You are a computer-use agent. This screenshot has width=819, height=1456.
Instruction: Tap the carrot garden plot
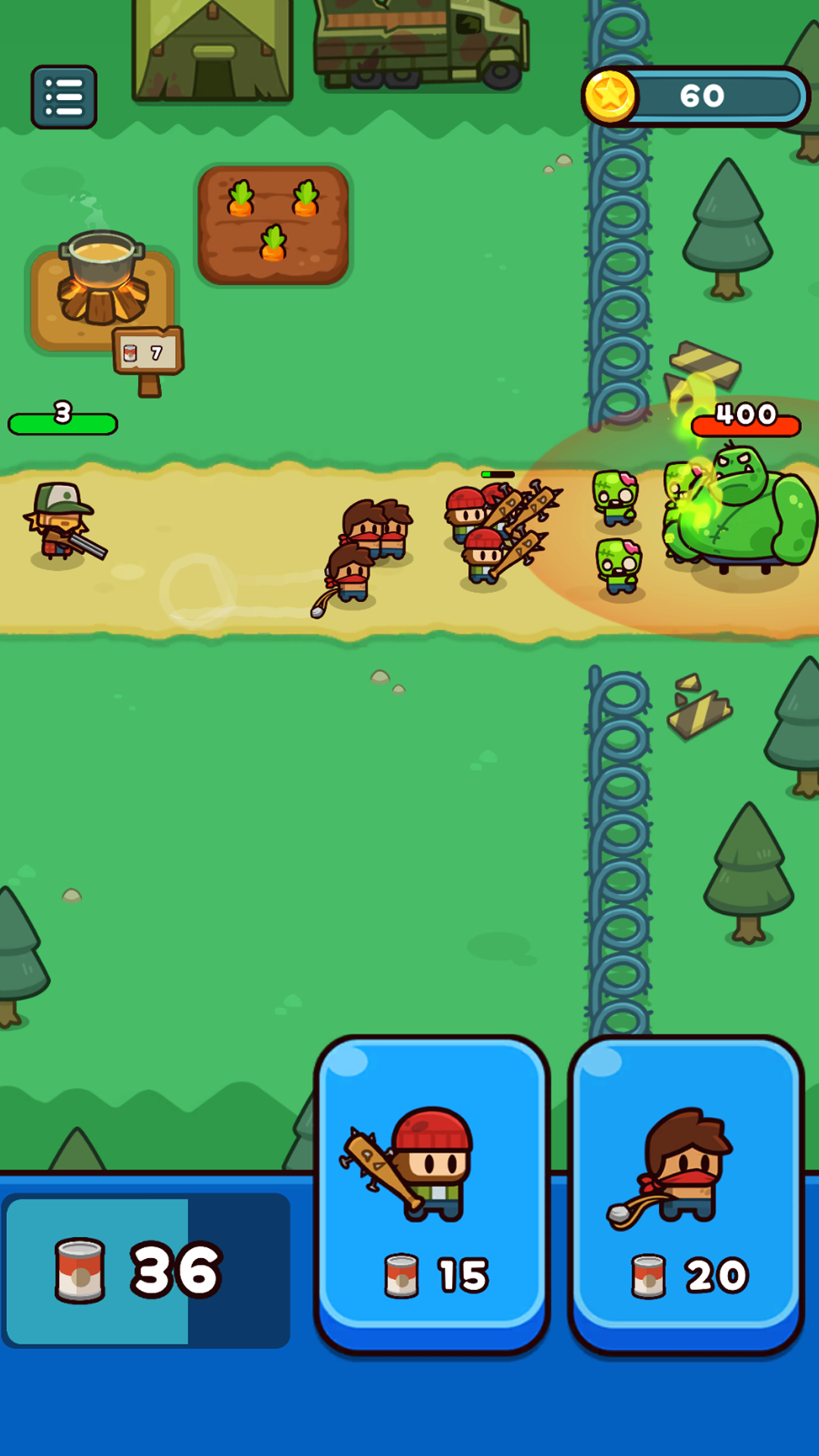point(273,224)
